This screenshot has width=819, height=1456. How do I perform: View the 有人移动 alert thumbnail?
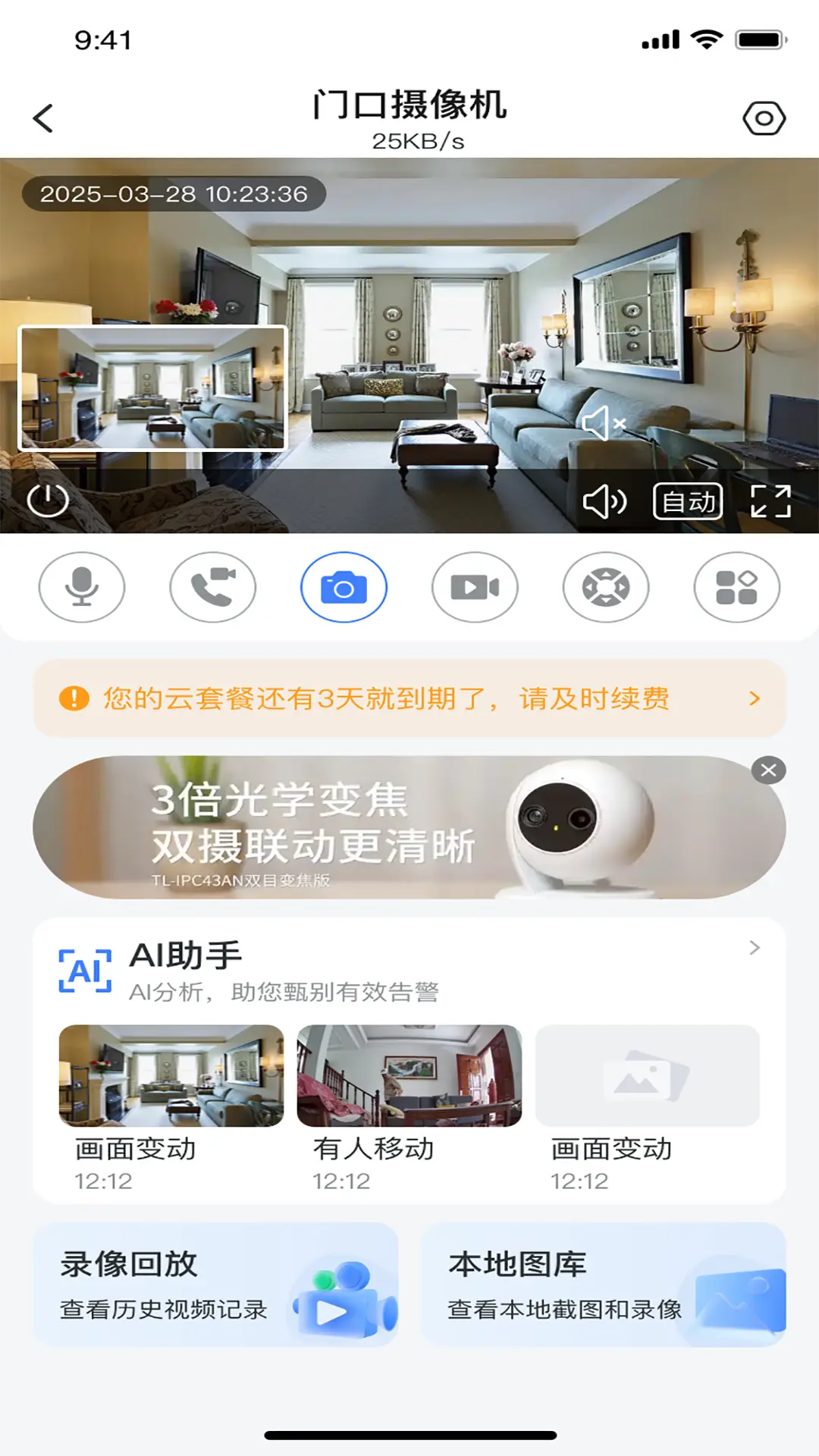(x=409, y=1076)
